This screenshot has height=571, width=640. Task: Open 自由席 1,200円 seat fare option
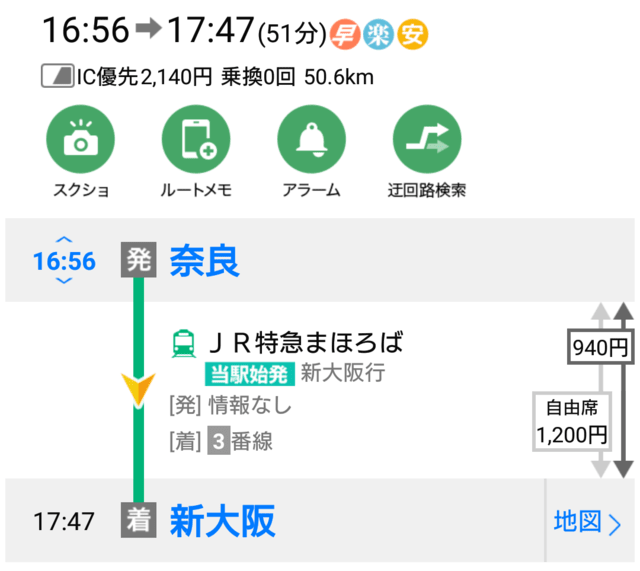[x=572, y=422]
